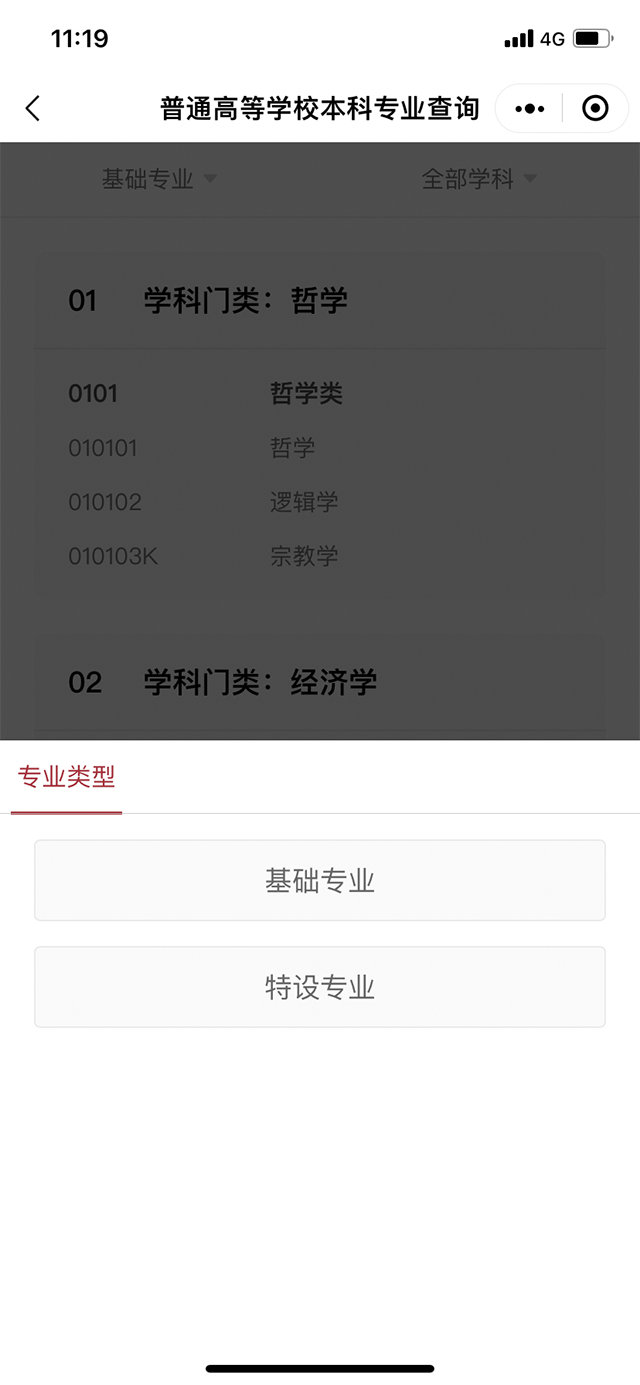Tap the 全部学科 dropdown filter
Image resolution: width=640 pixels, height=1385 pixels.
(x=479, y=179)
